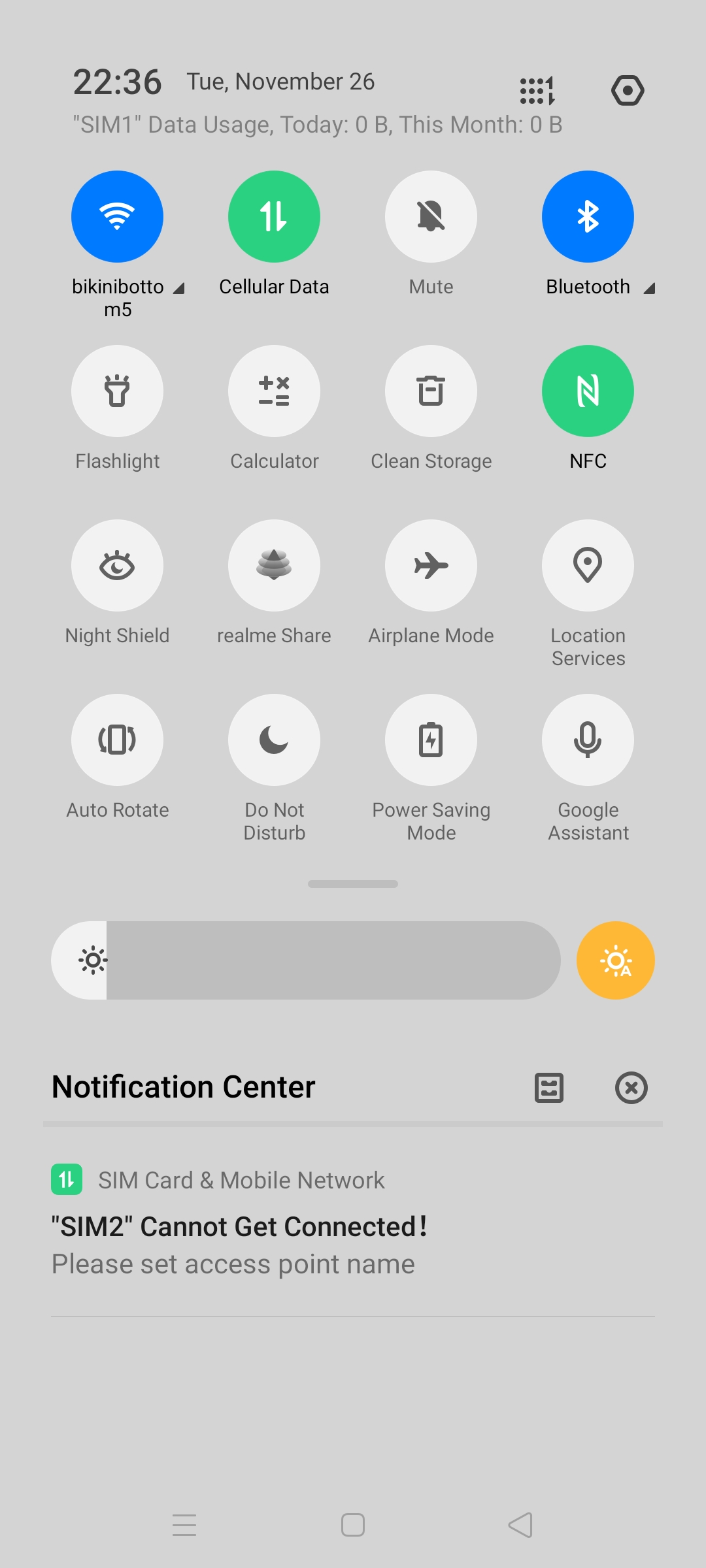
Task: Go back using the navigation bar
Action: (520, 1525)
